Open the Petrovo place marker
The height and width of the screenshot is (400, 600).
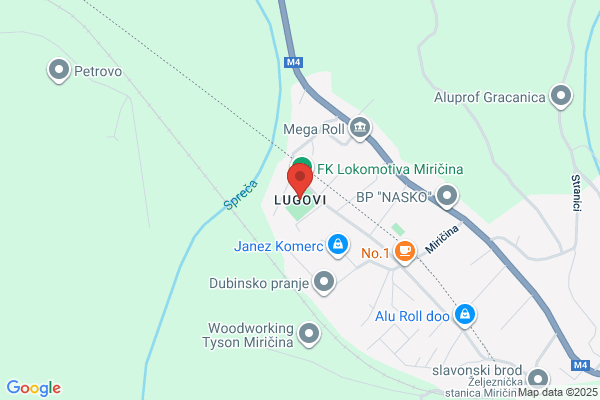(x=59, y=71)
